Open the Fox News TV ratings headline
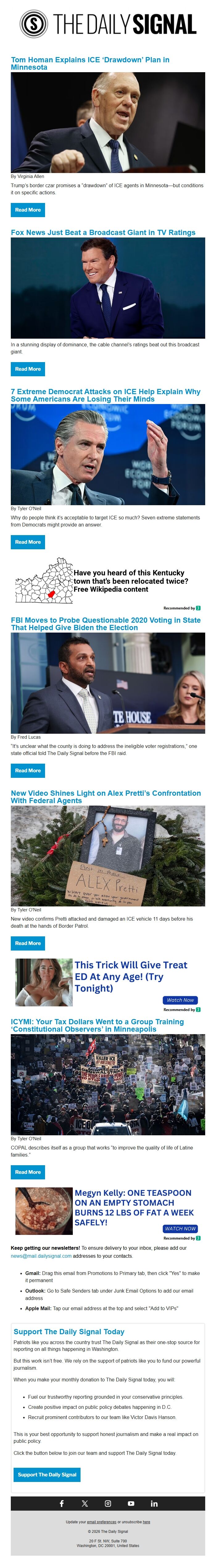 point(103,233)
